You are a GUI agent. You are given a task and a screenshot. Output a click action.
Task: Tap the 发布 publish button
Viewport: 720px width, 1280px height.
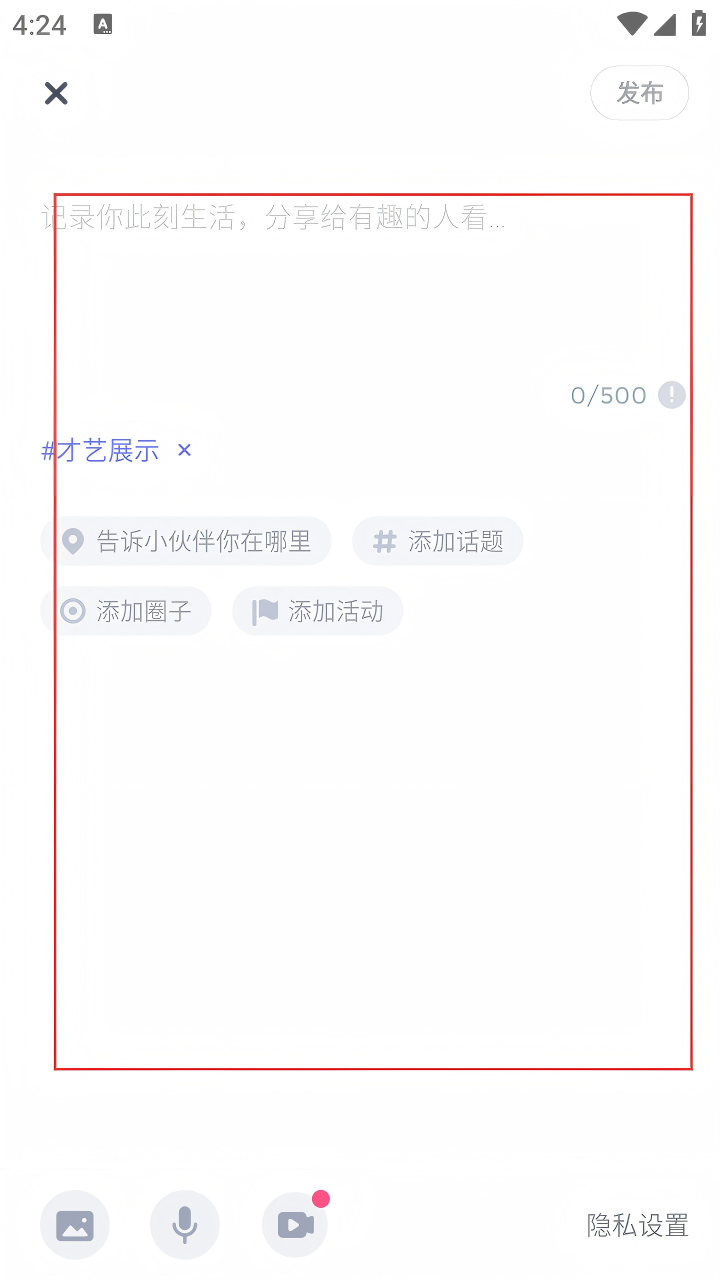coord(639,93)
